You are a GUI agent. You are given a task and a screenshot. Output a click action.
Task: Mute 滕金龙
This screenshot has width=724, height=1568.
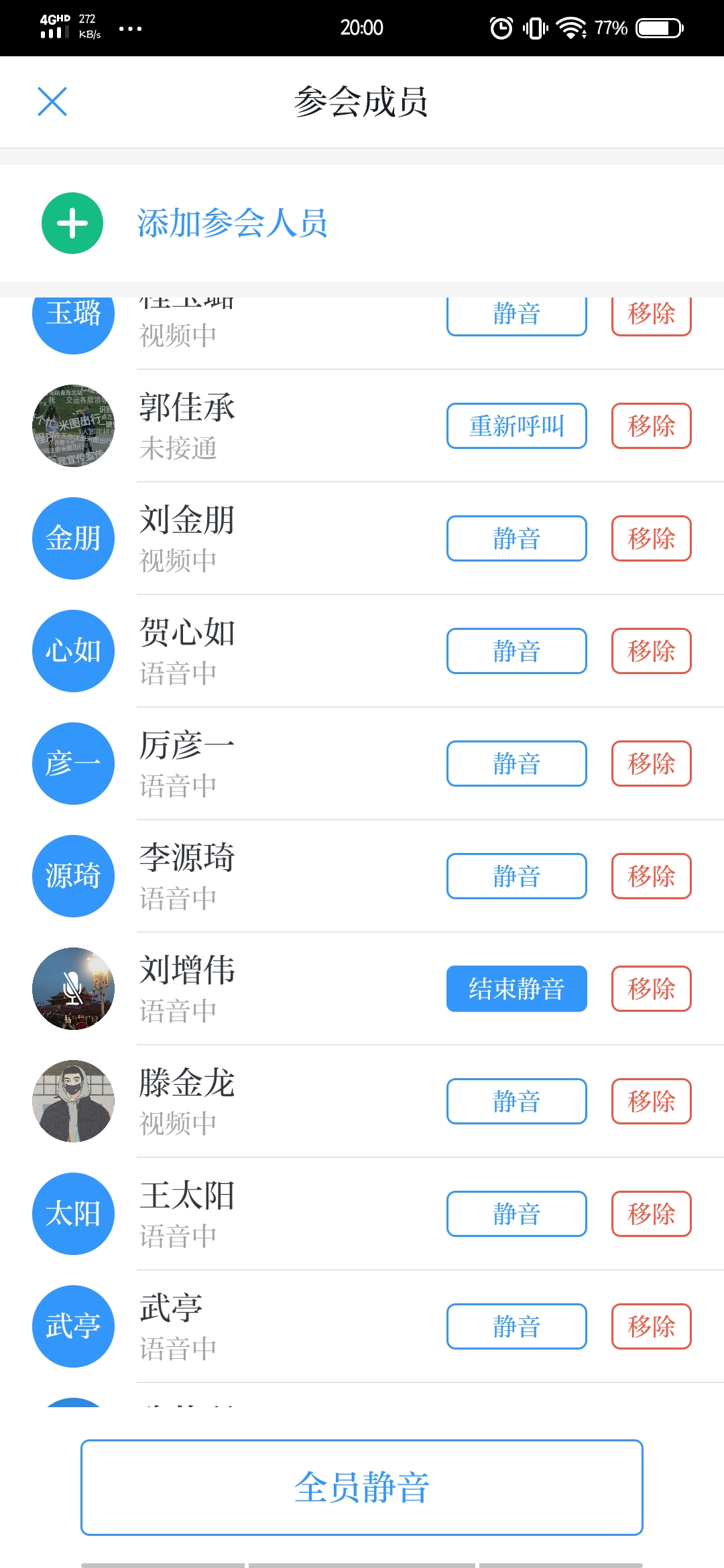coord(516,1101)
